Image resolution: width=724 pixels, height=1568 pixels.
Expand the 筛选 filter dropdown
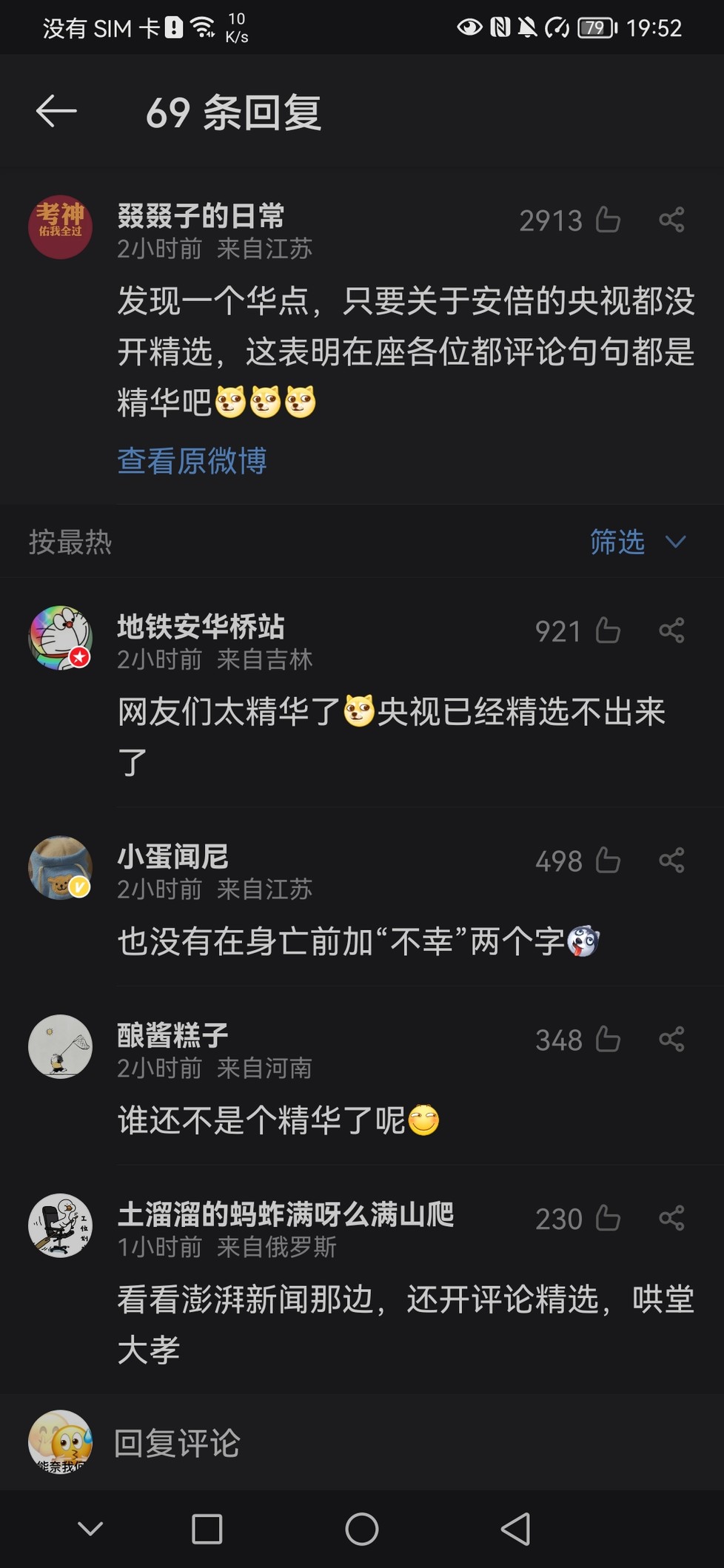click(638, 542)
